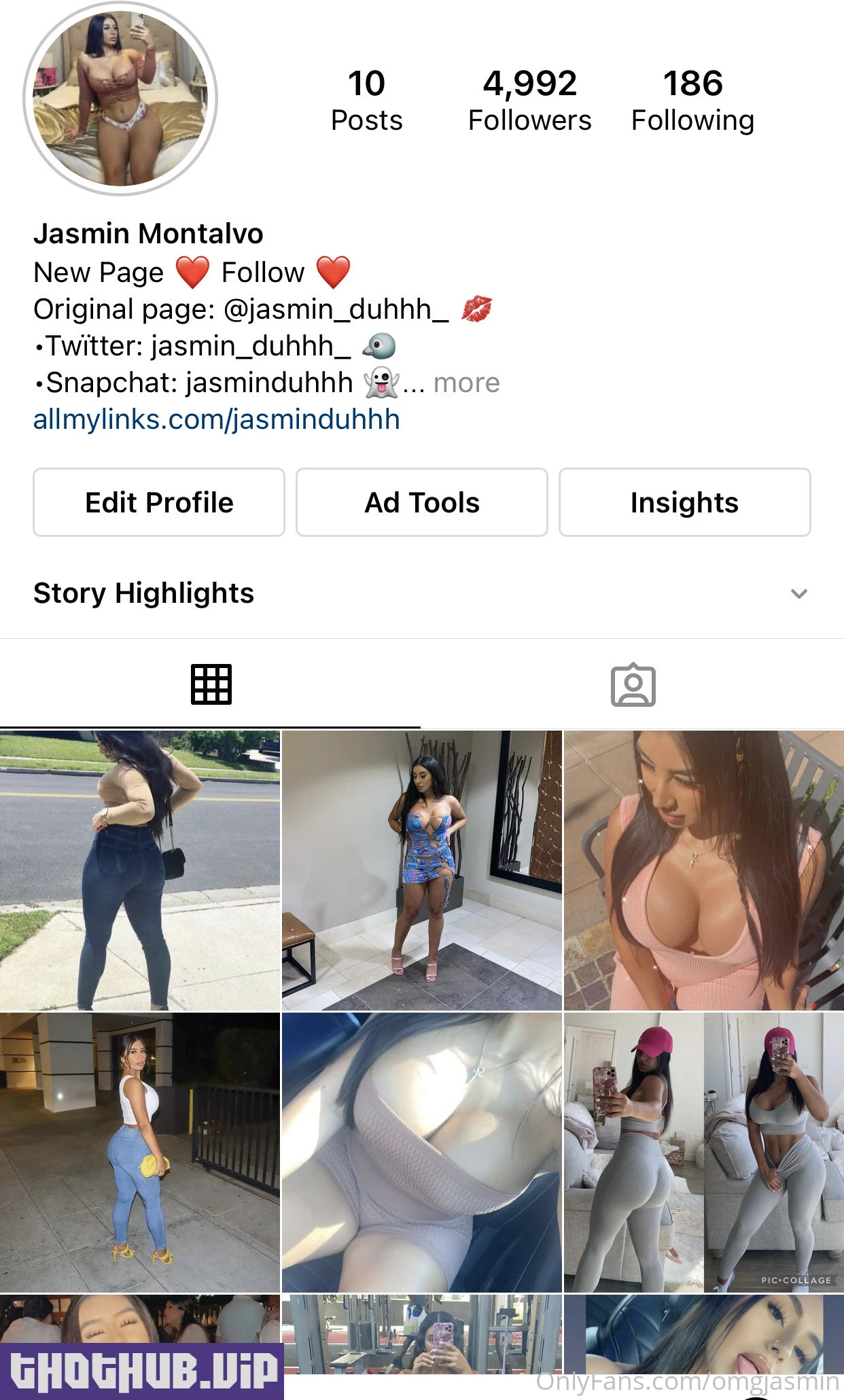This screenshot has width=844, height=1400.
Task: Open the post with the blue patterned dress
Action: pos(421,870)
